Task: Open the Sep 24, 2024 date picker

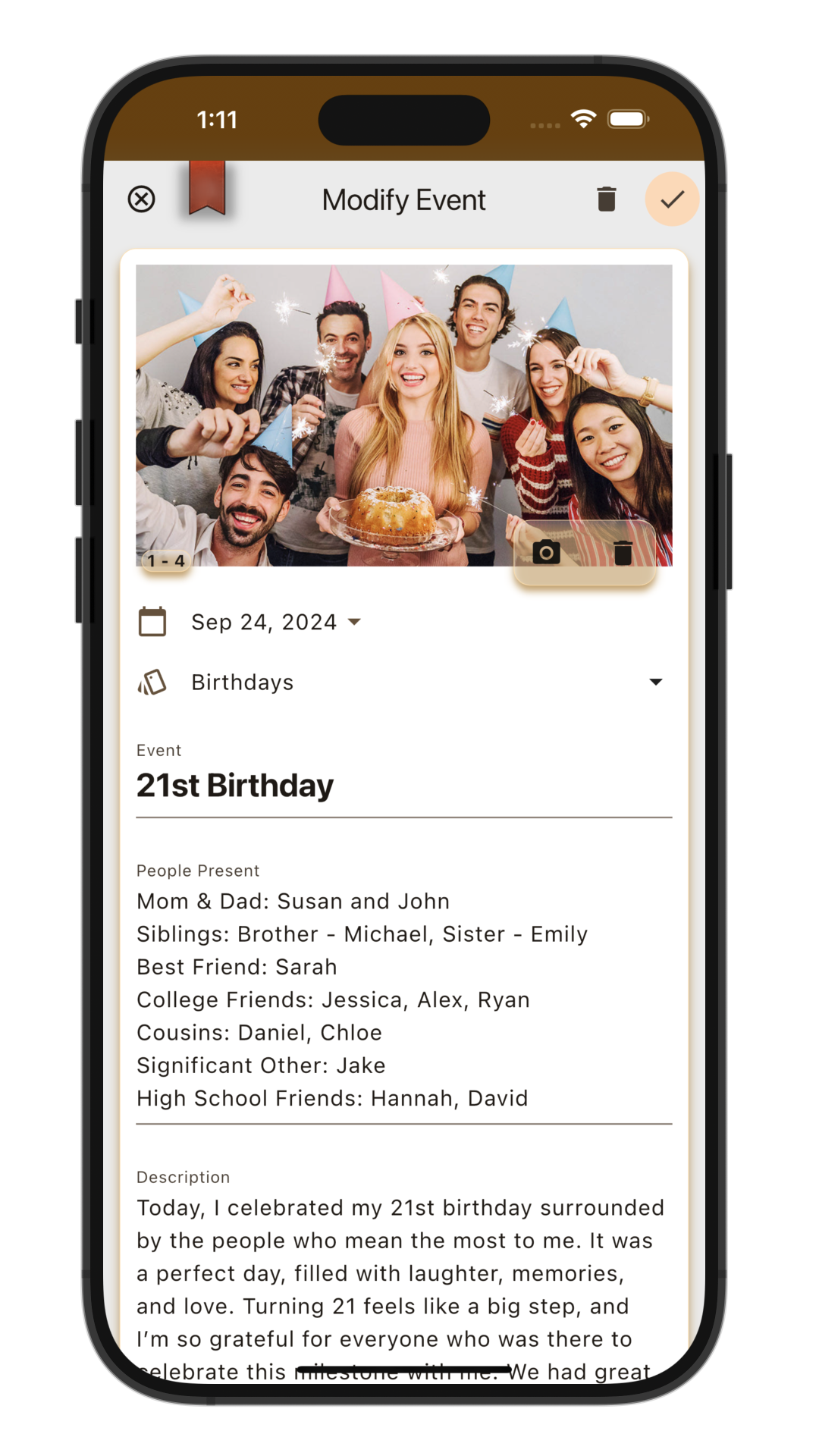Action: click(276, 622)
